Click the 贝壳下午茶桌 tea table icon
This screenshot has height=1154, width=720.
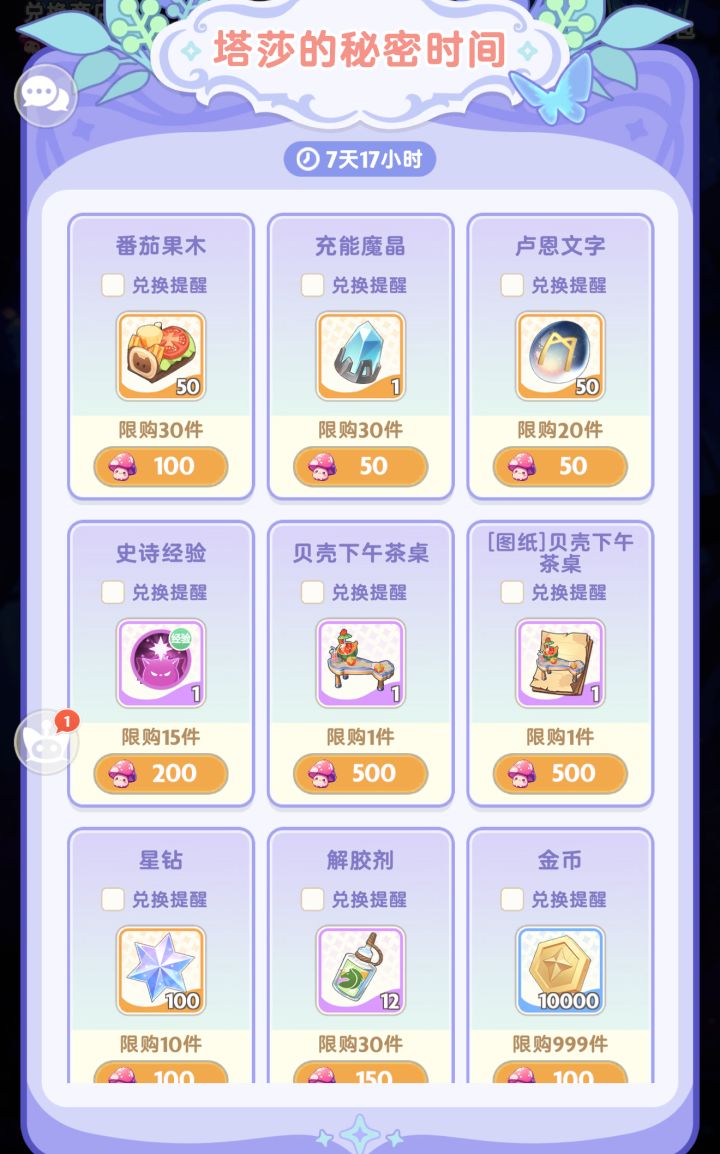tap(360, 662)
